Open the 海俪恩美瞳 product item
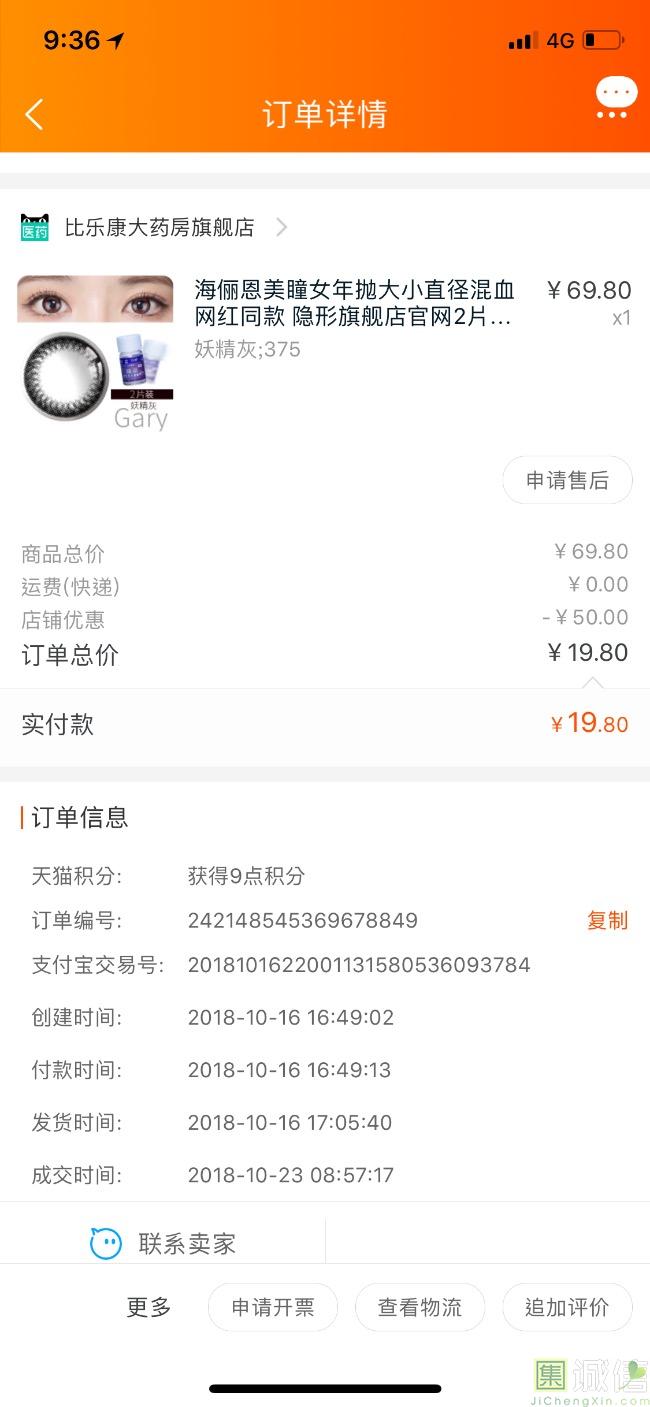650x1407 pixels. click(x=354, y=304)
